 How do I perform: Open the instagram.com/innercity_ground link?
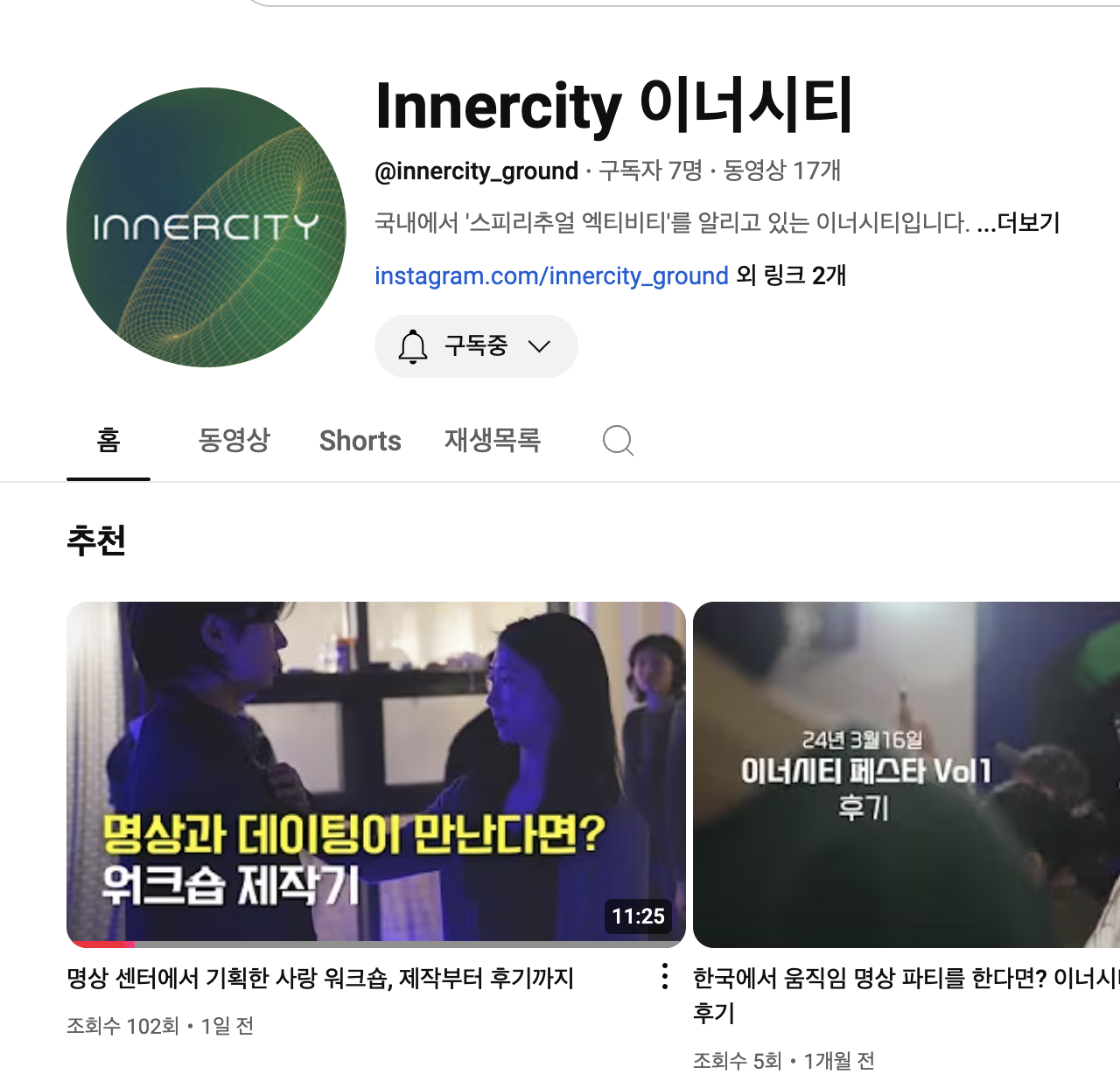coord(551,275)
